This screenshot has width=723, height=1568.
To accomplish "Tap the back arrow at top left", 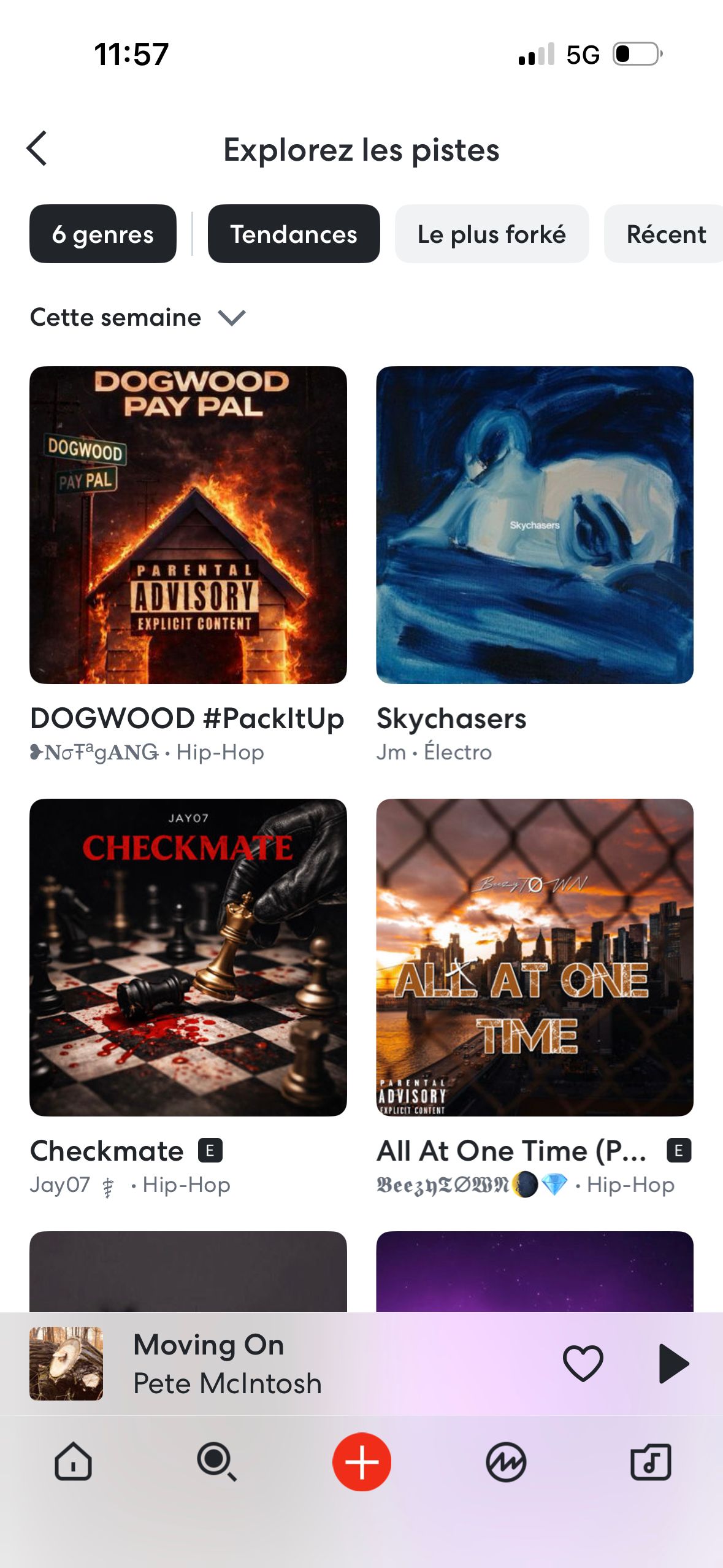I will pos(38,148).
